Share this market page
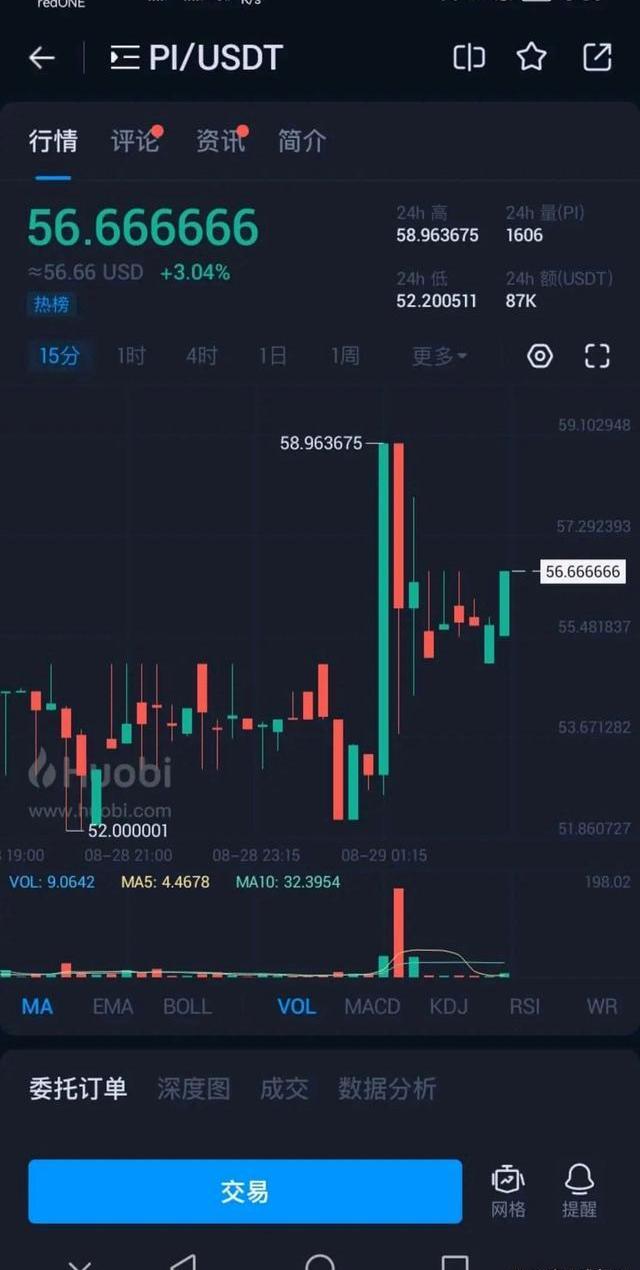Image resolution: width=640 pixels, height=1270 pixels. (x=597, y=57)
